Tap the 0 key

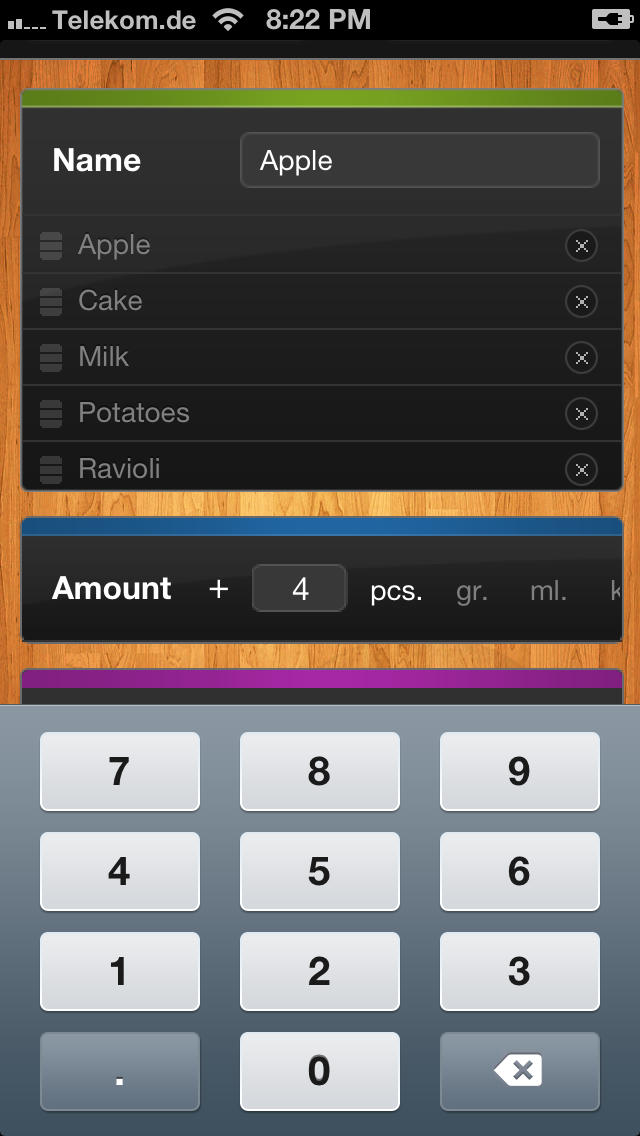click(320, 1072)
